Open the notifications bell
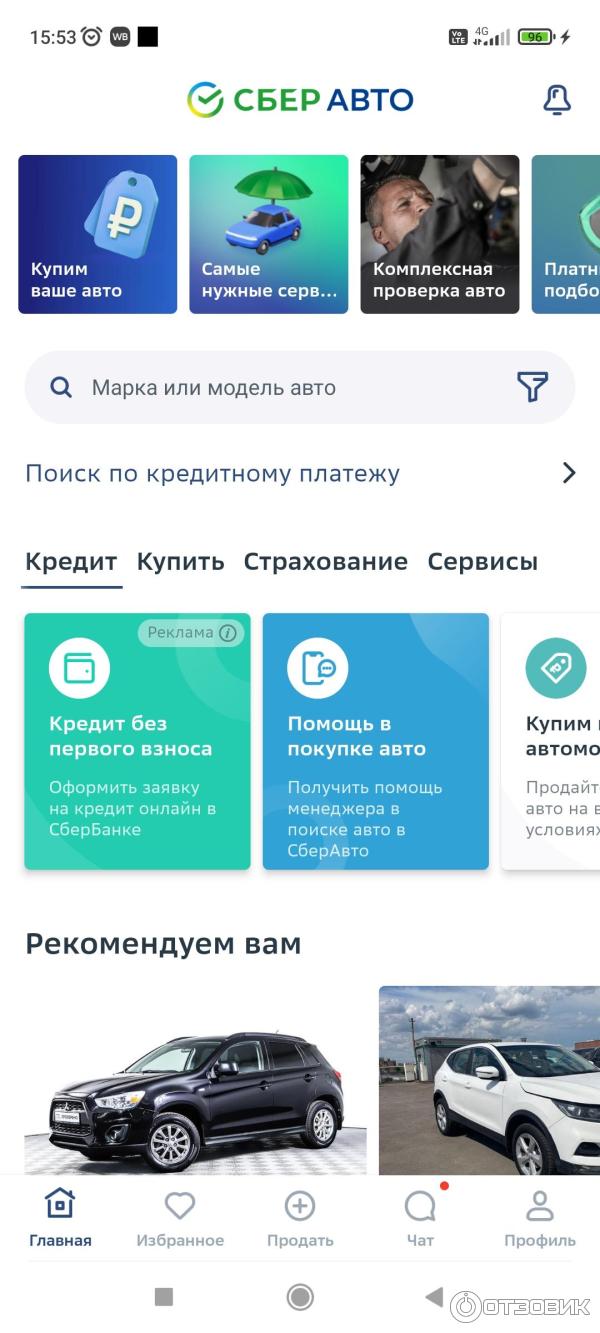 [556, 100]
